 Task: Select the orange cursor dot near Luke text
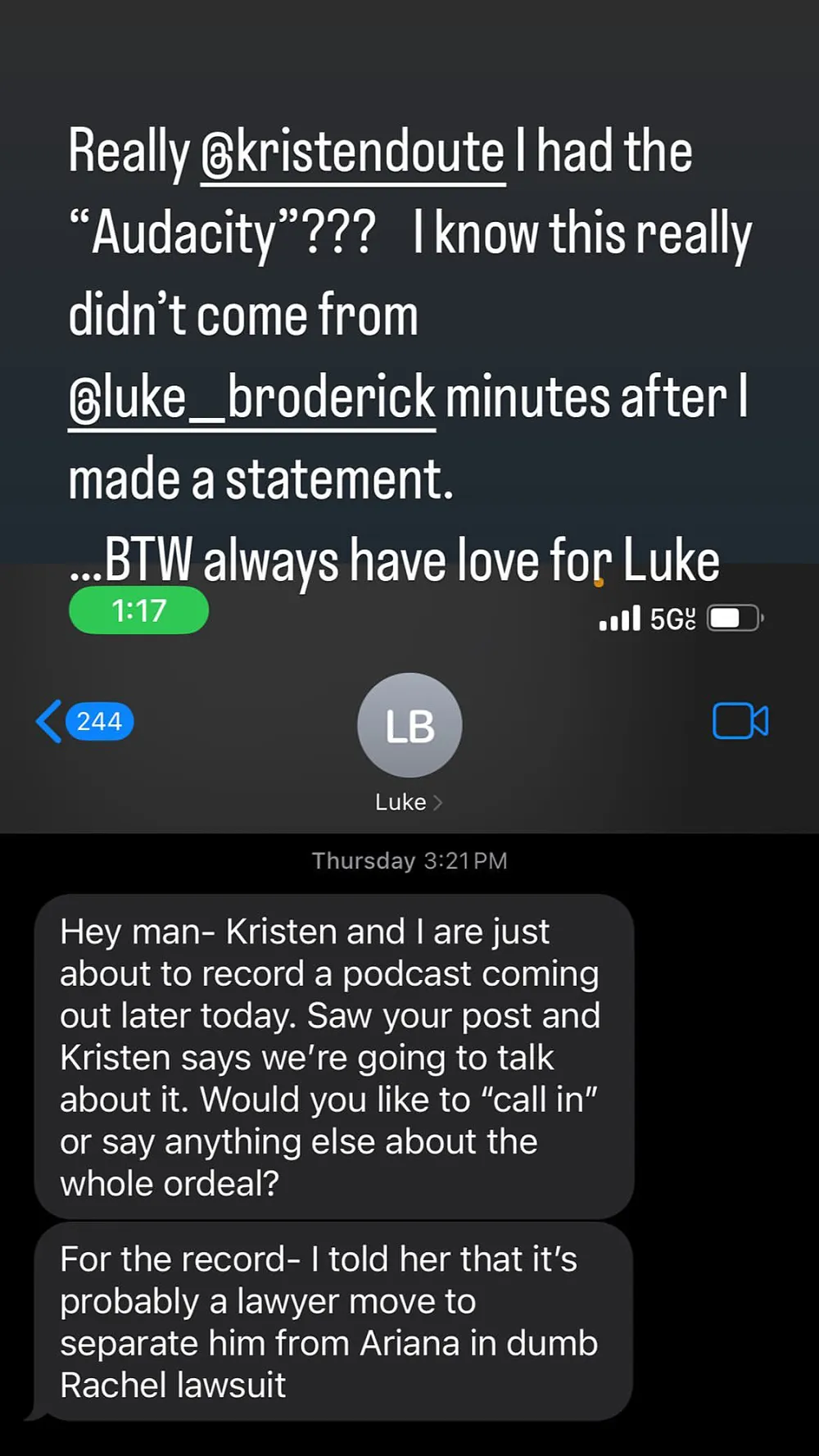click(x=600, y=582)
